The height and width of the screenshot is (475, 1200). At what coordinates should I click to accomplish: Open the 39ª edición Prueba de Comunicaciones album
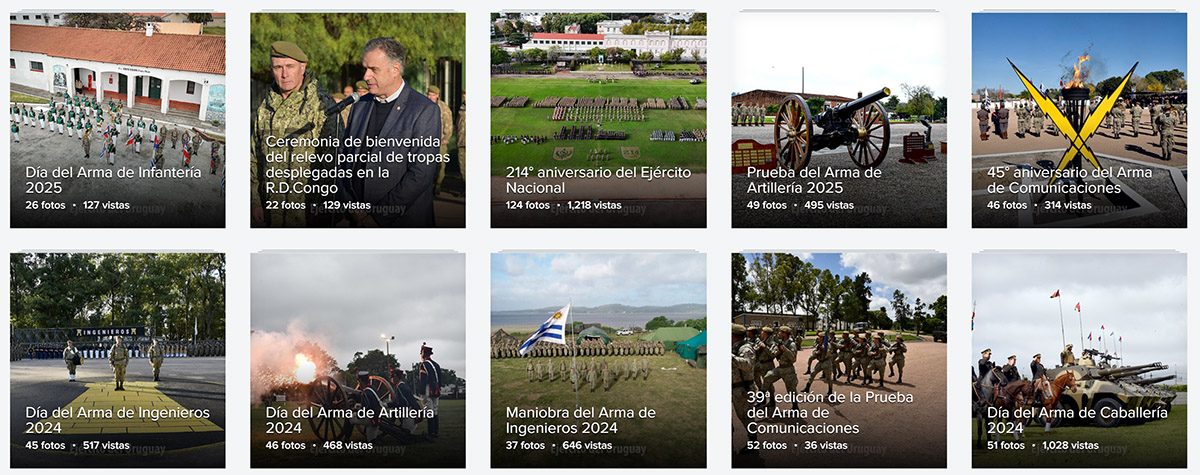click(838, 360)
